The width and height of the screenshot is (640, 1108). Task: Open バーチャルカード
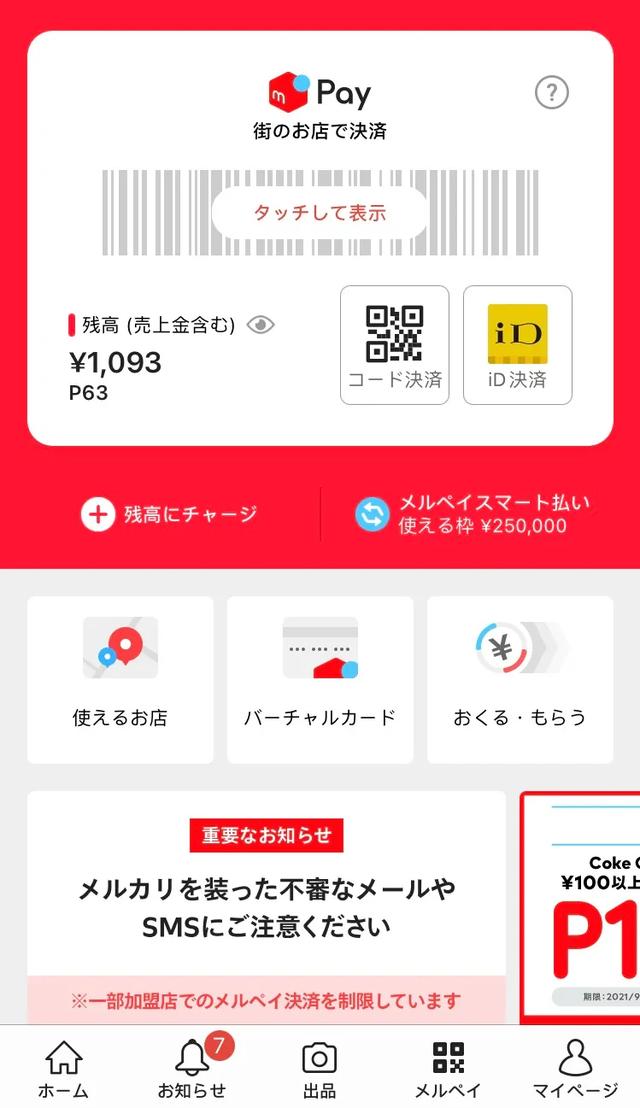(320, 679)
